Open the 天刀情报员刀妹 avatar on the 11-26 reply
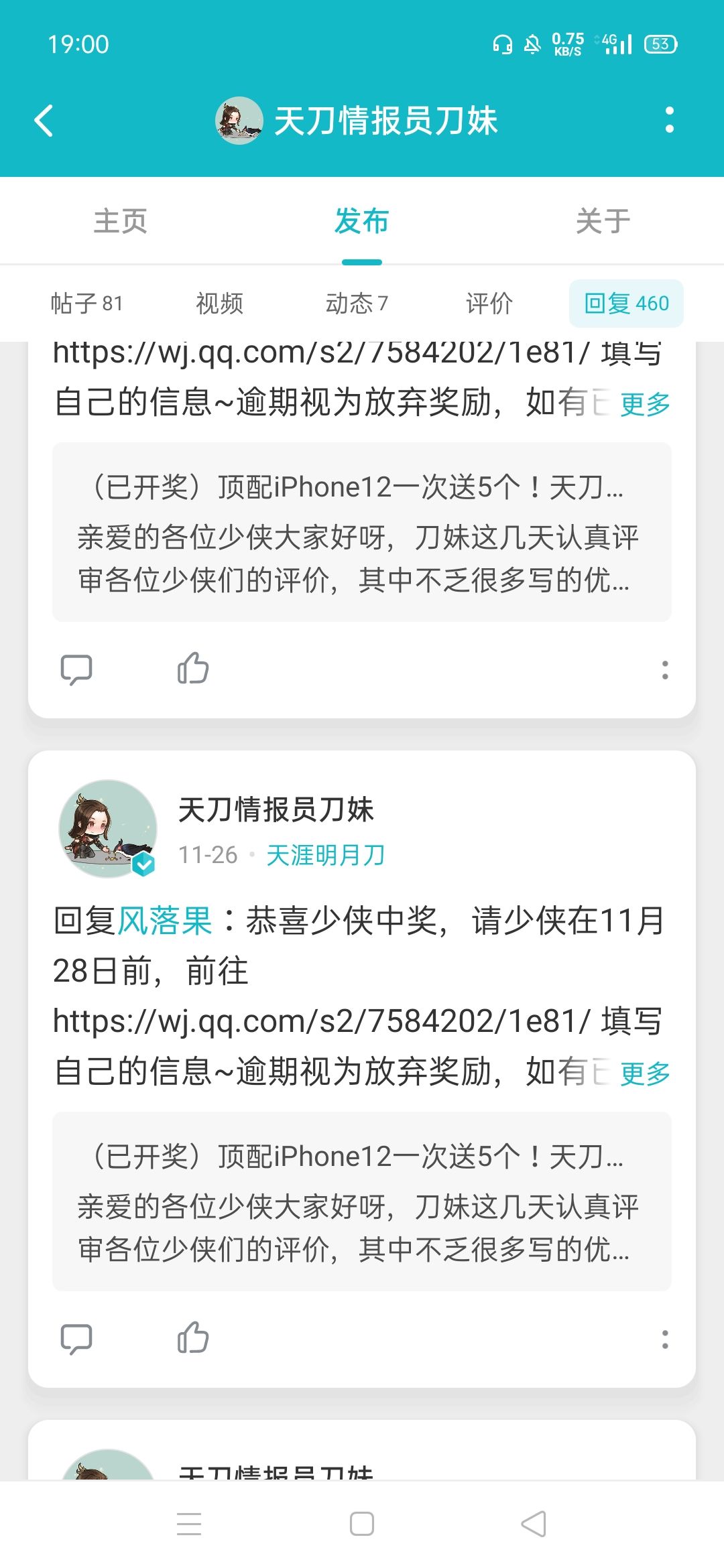The image size is (724, 1568). (x=108, y=829)
